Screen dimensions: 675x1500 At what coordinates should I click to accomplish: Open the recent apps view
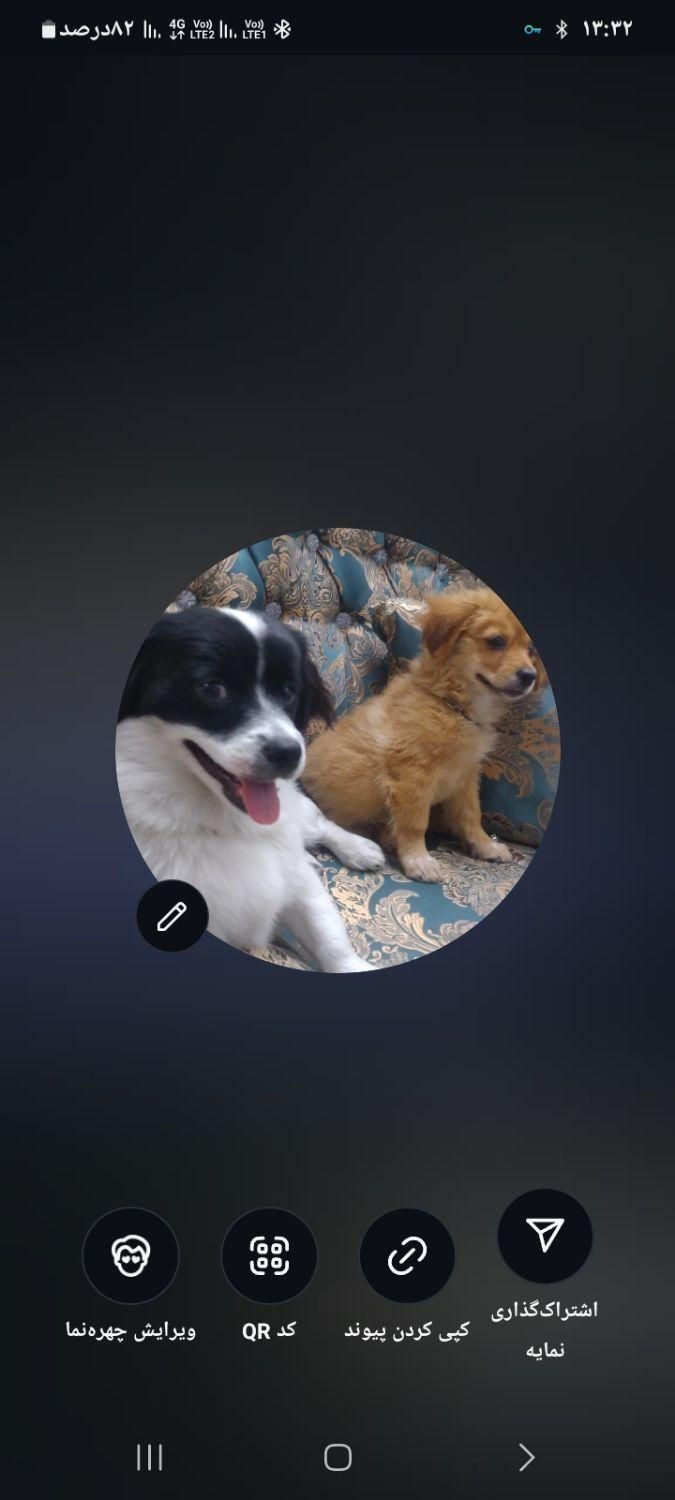[x=149, y=1457]
